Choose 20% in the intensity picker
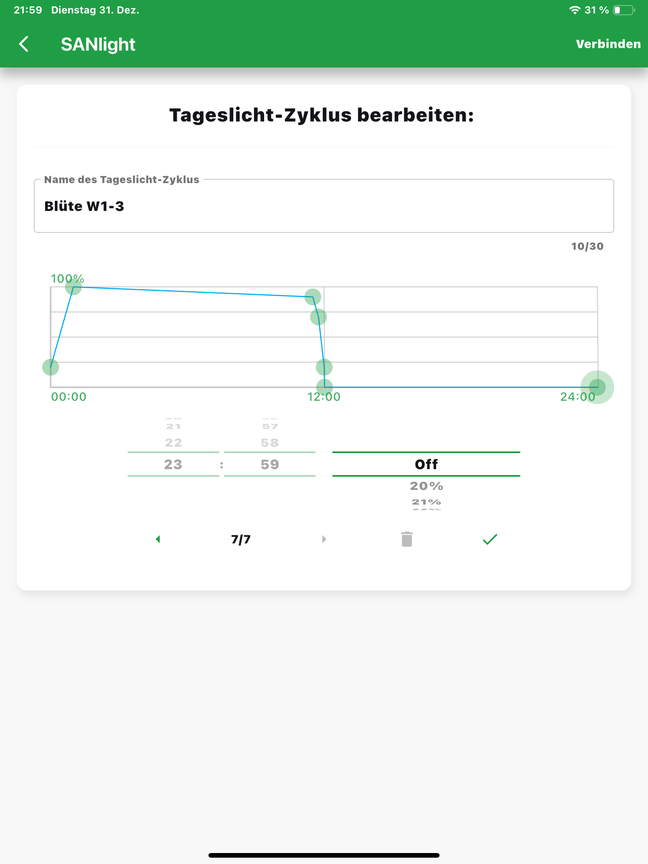Viewport: 648px width, 864px height. point(426,486)
